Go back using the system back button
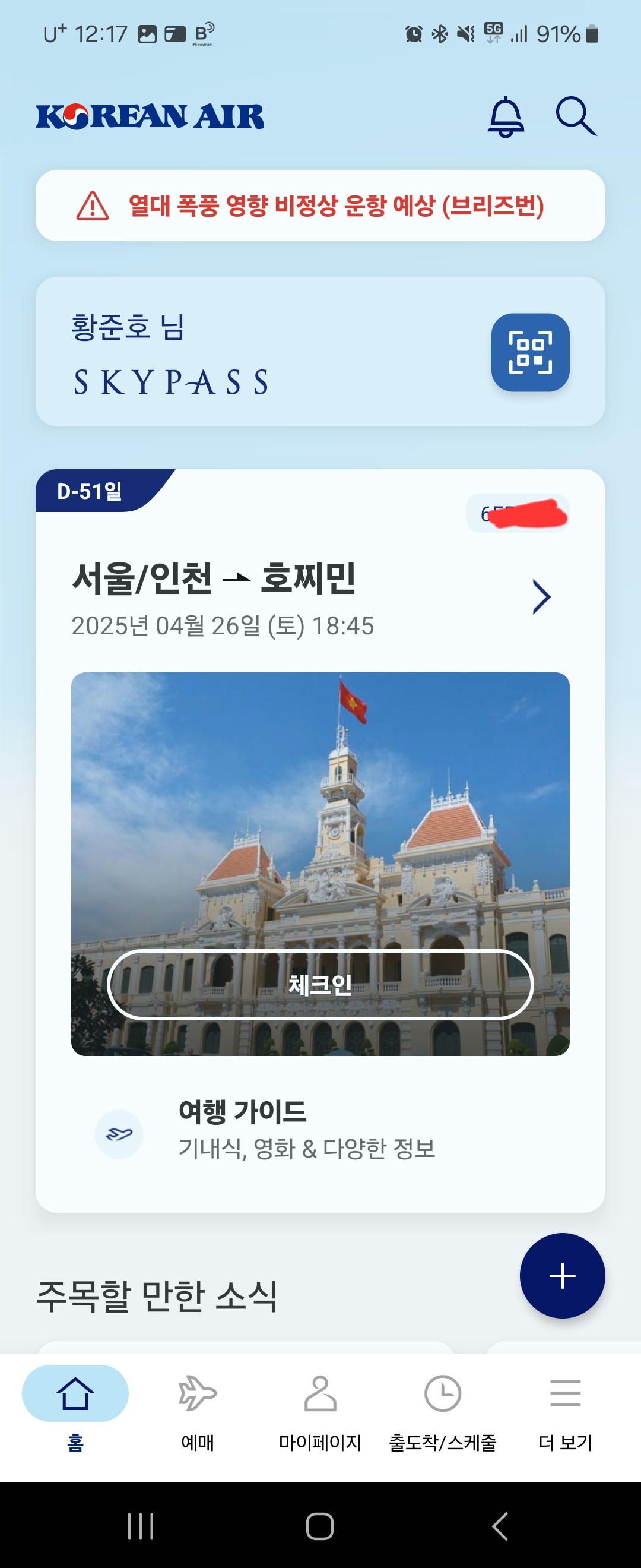This screenshot has height=1568, width=641. 500,1526
